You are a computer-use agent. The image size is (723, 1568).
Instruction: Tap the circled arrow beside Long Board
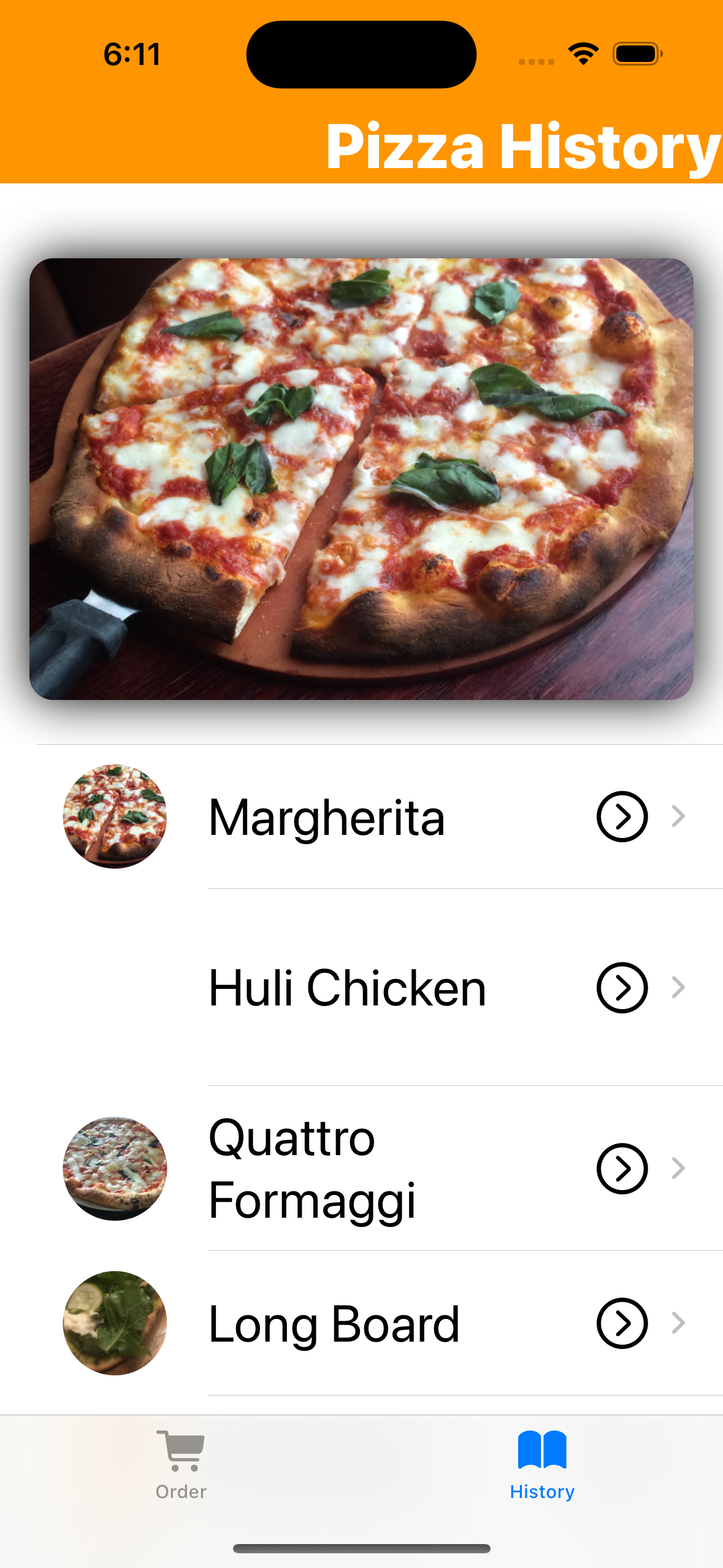621,1323
